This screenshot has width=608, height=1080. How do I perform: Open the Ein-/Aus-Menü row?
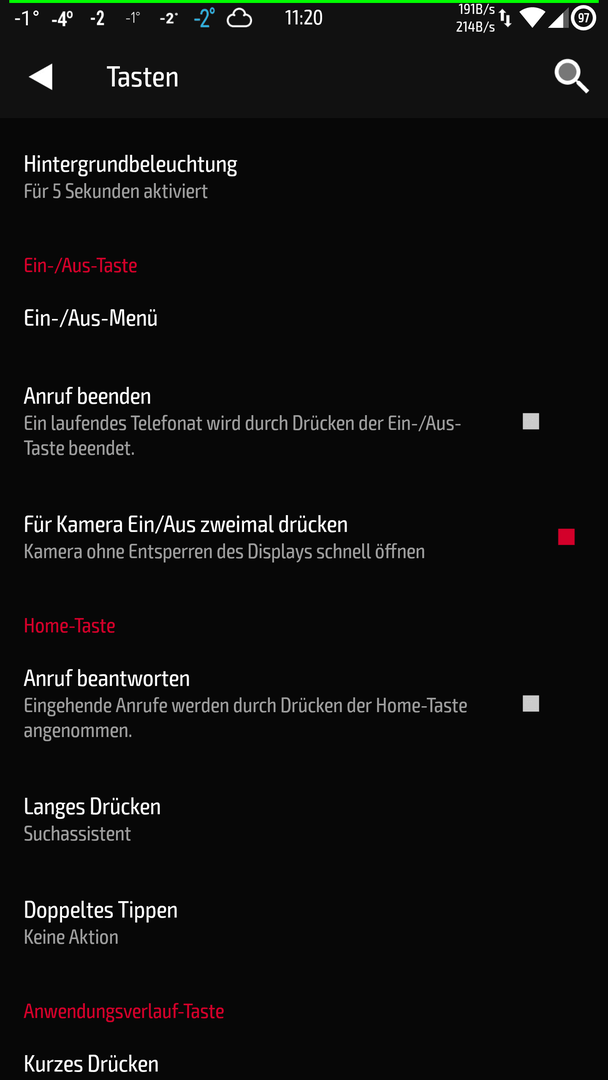(x=304, y=319)
